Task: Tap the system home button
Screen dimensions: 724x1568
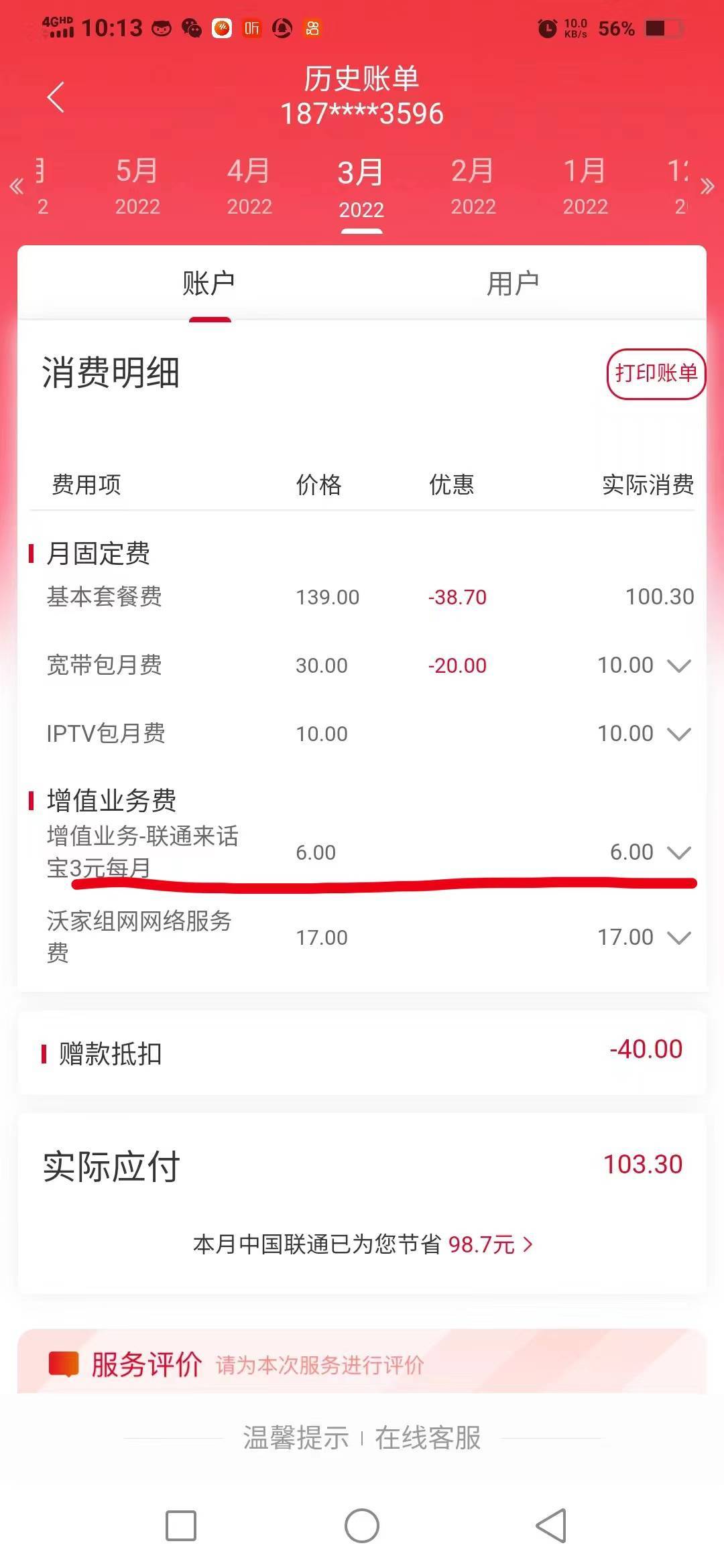Action: [362, 1526]
